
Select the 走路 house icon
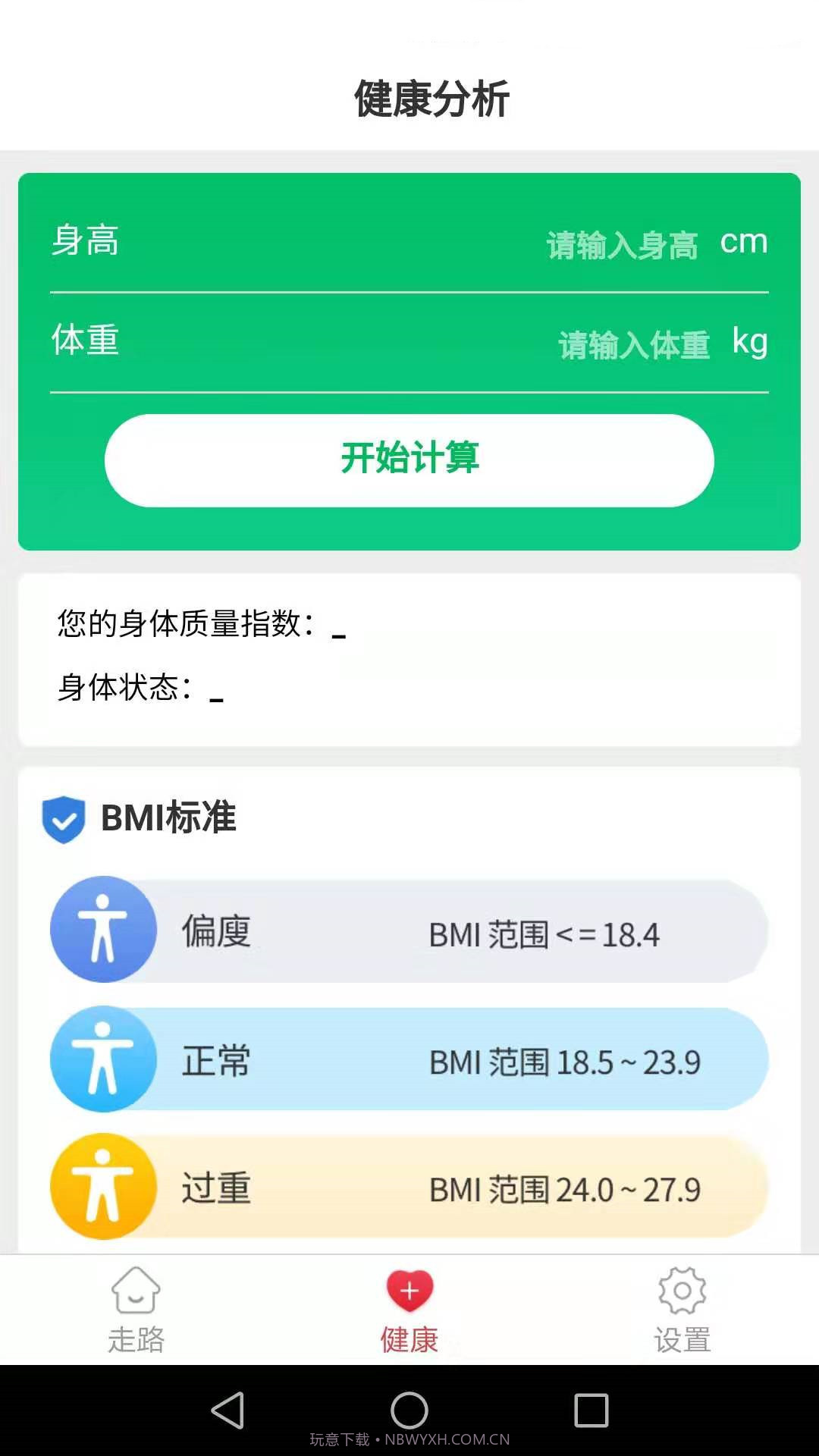[136, 1289]
